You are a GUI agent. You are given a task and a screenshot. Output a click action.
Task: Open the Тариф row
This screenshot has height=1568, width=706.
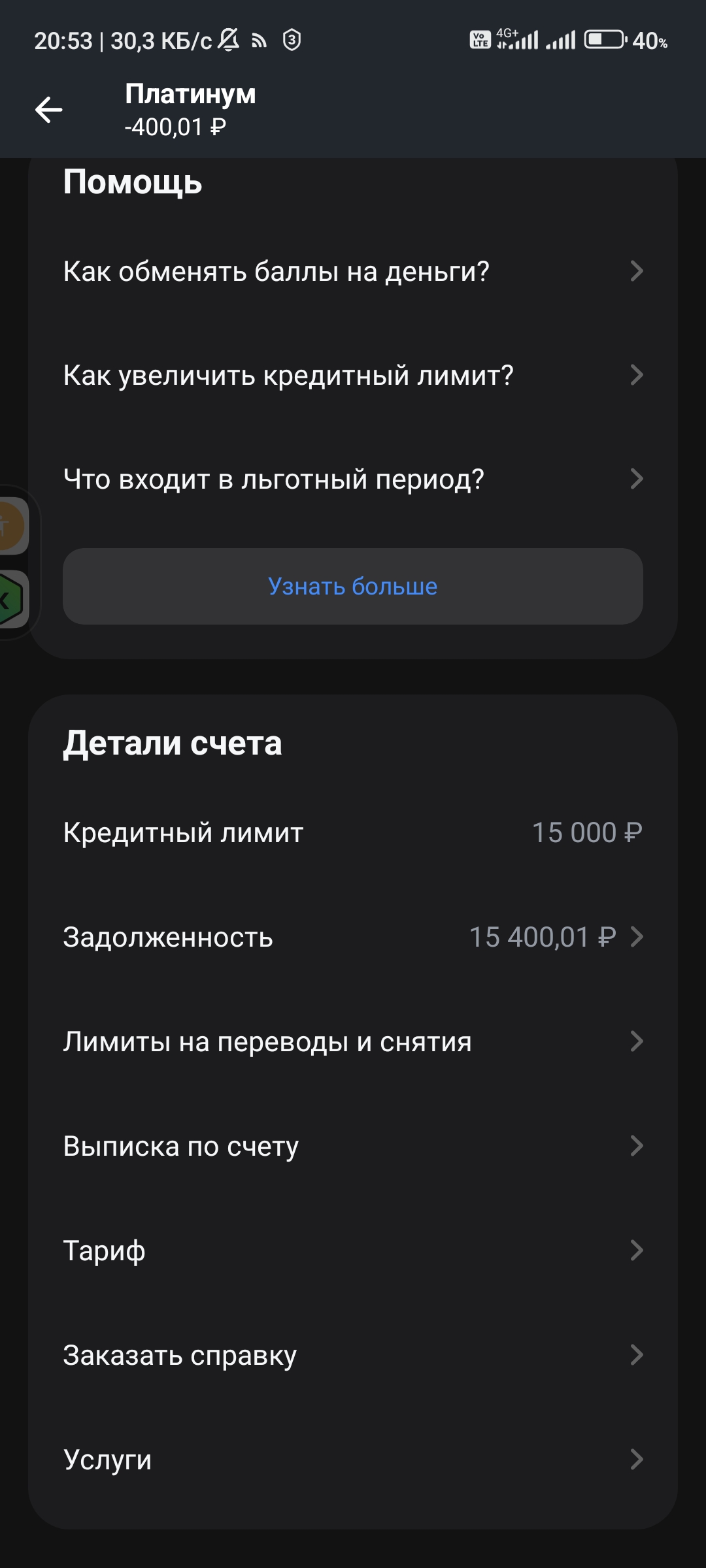coord(353,1250)
